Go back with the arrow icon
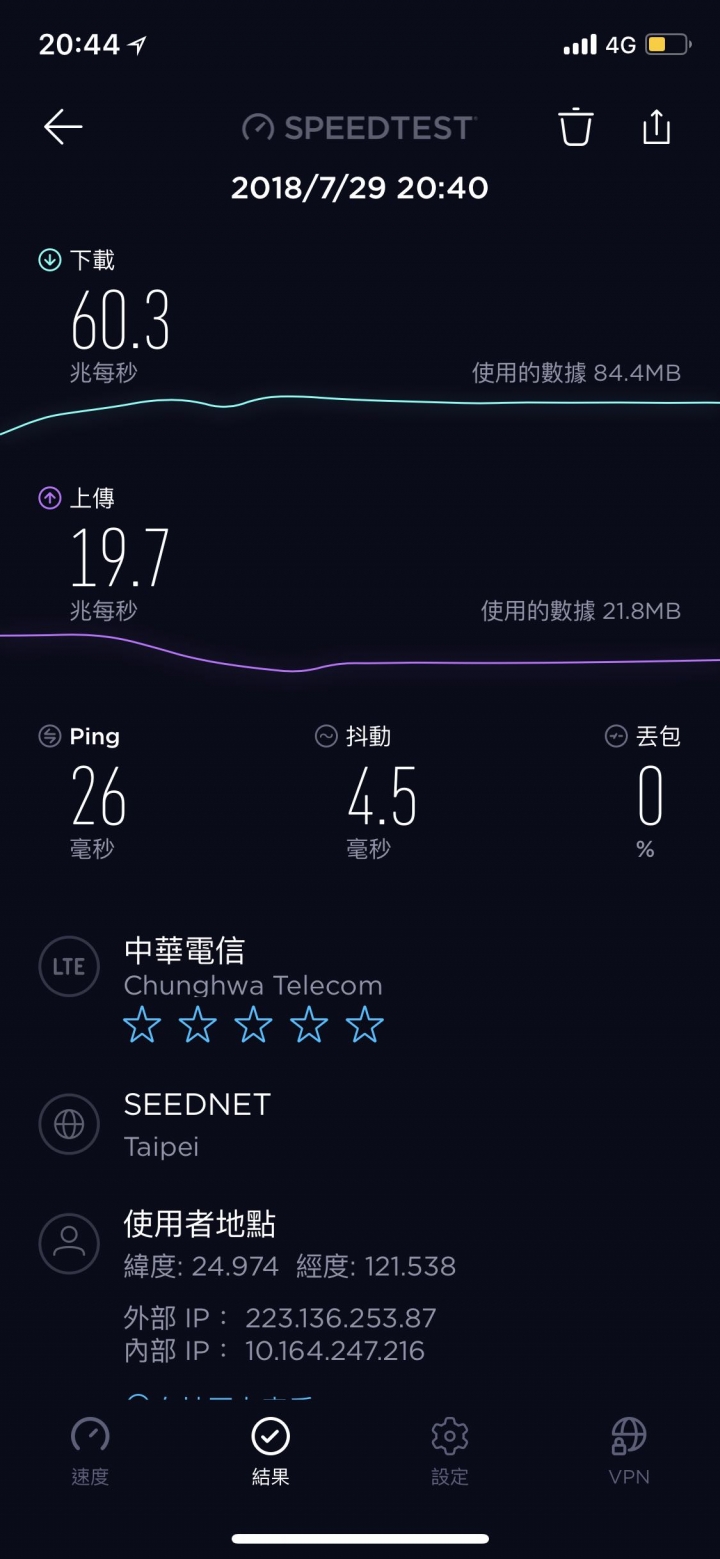 [x=63, y=127]
